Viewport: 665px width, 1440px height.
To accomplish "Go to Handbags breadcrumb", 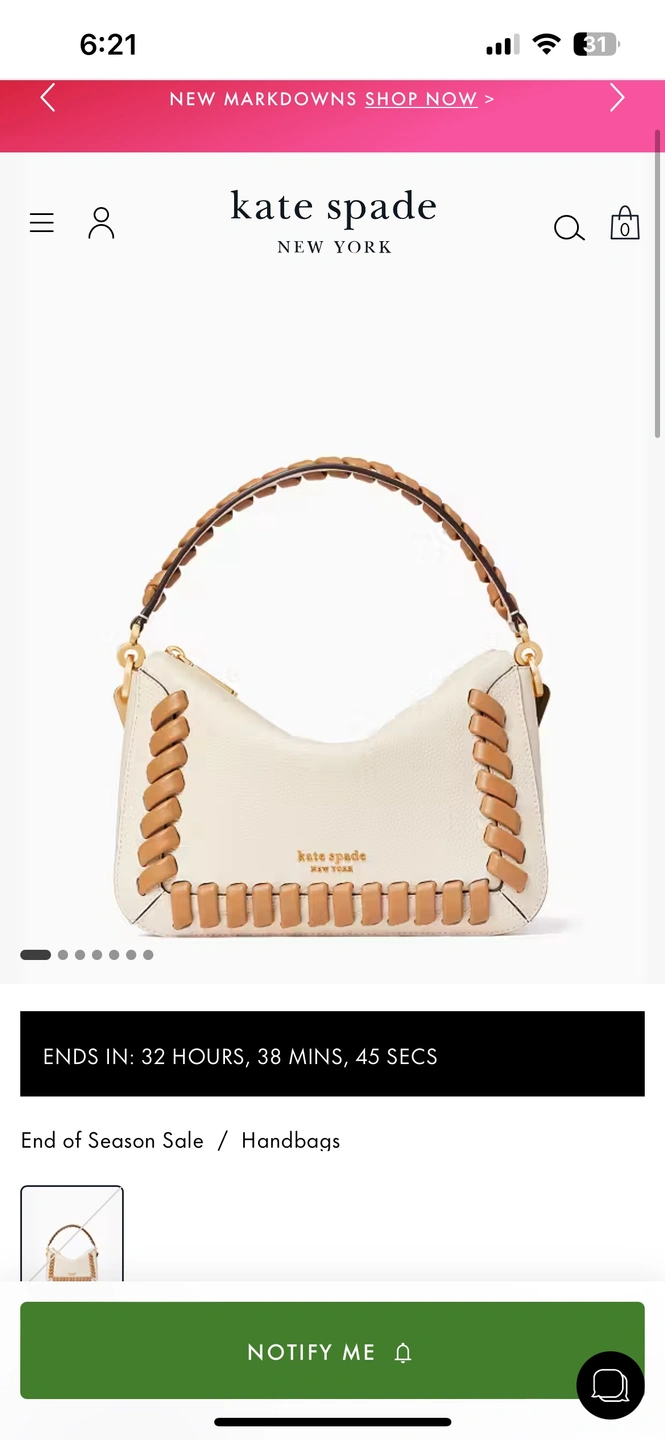I will click(x=291, y=1141).
